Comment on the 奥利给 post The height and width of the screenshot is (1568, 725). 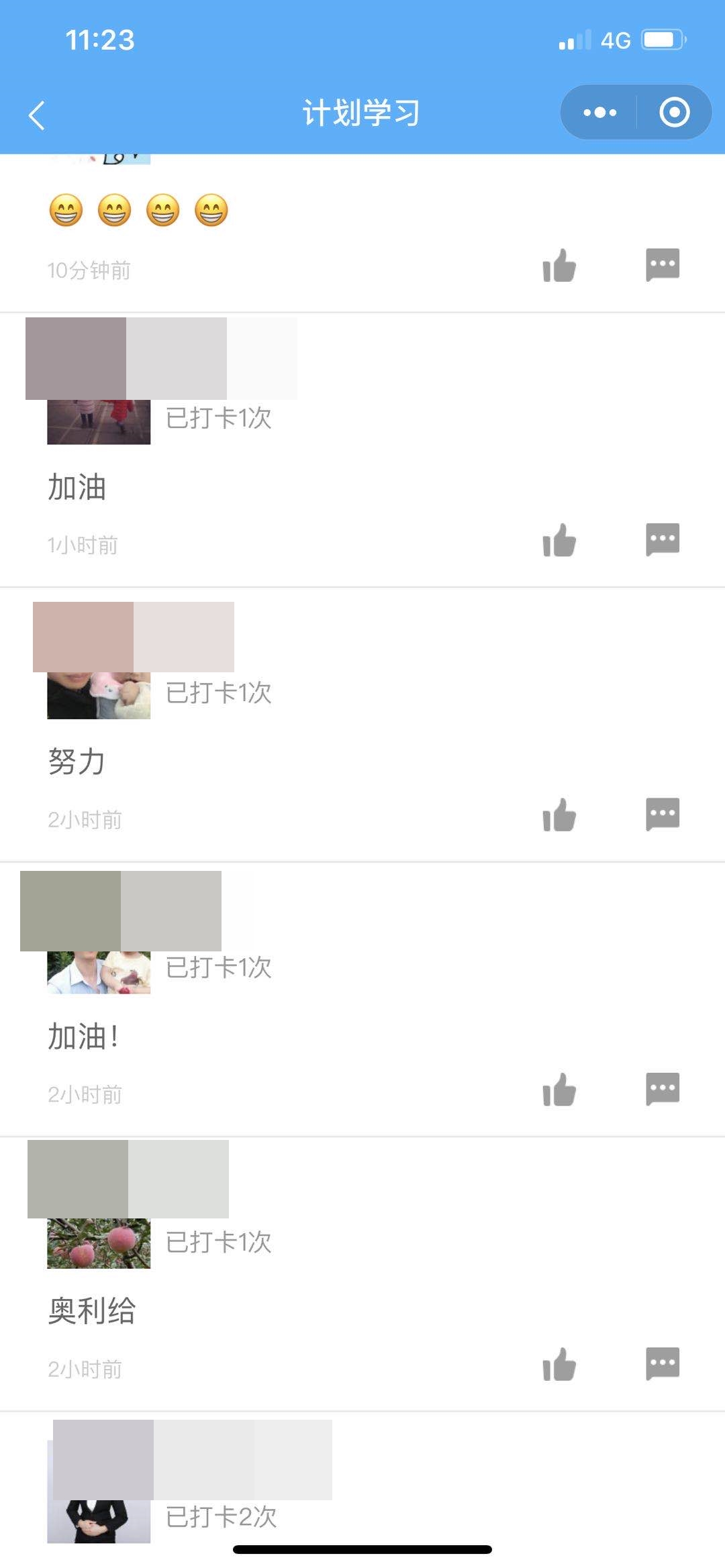coord(663,1363)
